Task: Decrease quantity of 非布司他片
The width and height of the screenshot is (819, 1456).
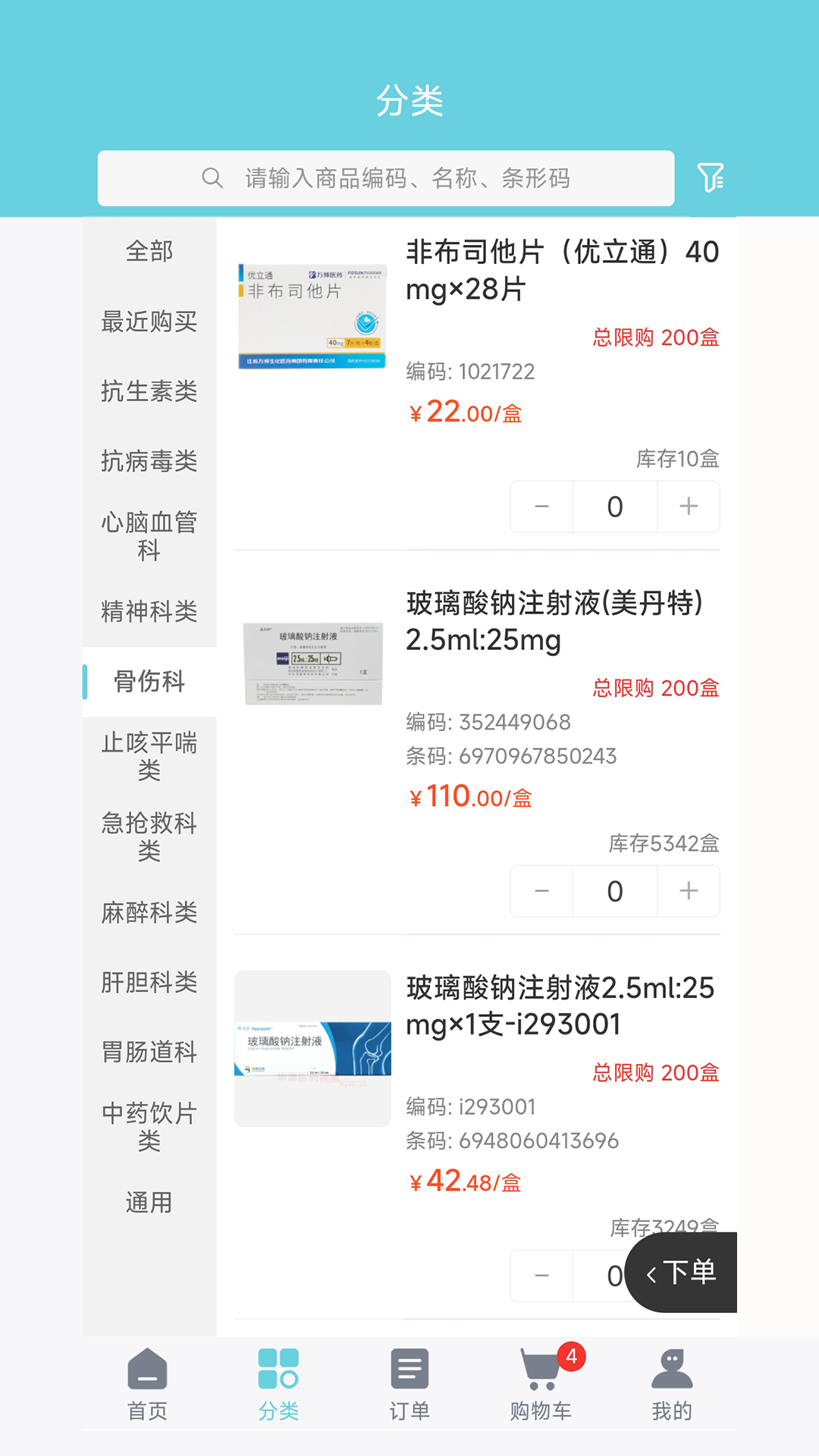Action: [541, 507]
